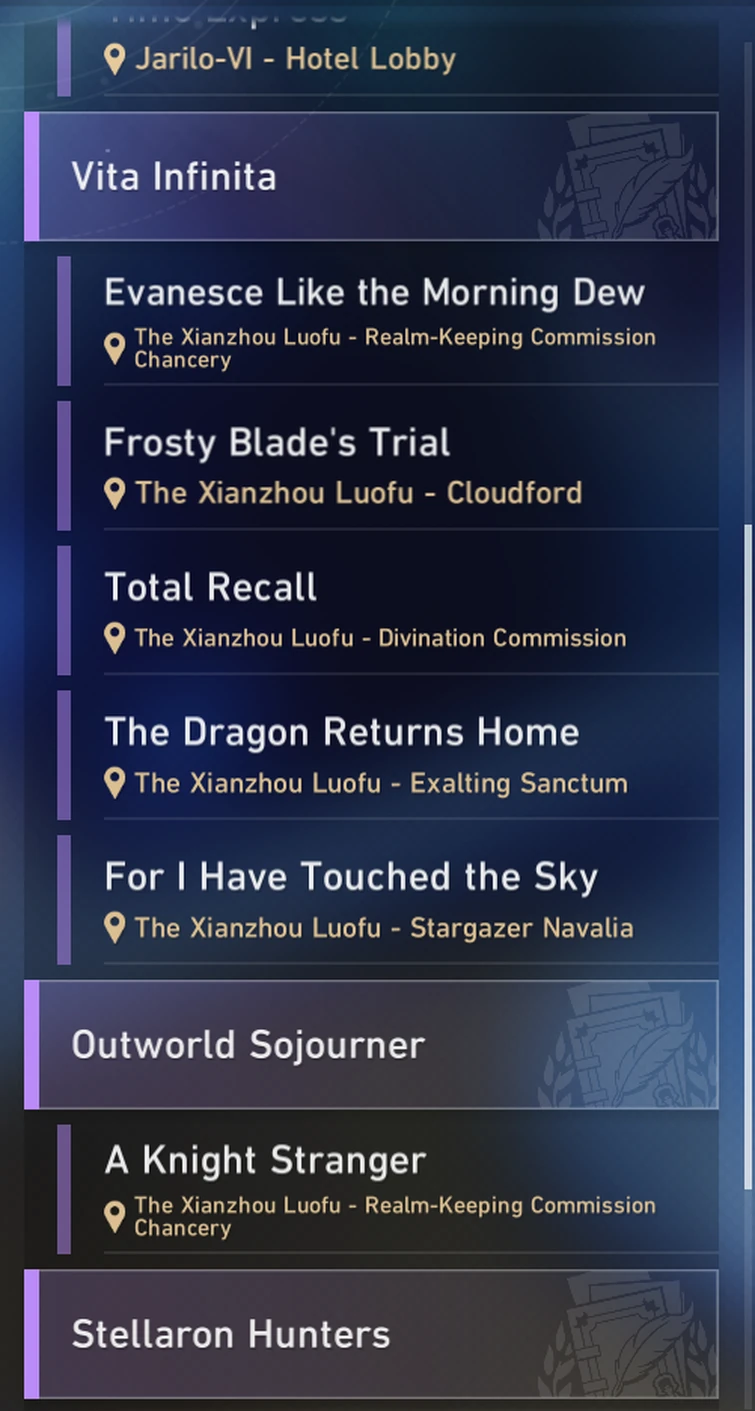The height and width of the screenshot is (1411, 755).
Task: View The Dragon Returns Home mission
Action: pos(390,755)
